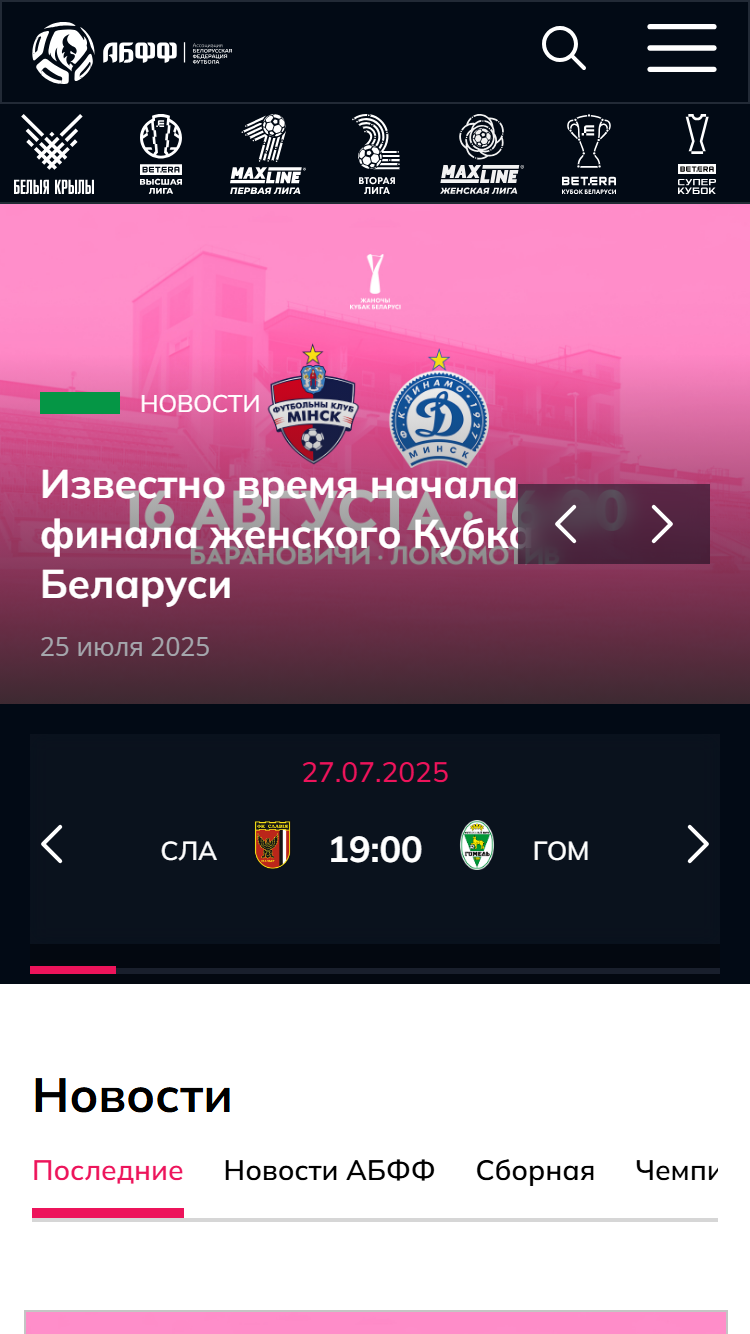Image resolution: width=750 pixels, height=1334 pixels.
Task: Show the next match in the schedule
Action: point(698,845)
